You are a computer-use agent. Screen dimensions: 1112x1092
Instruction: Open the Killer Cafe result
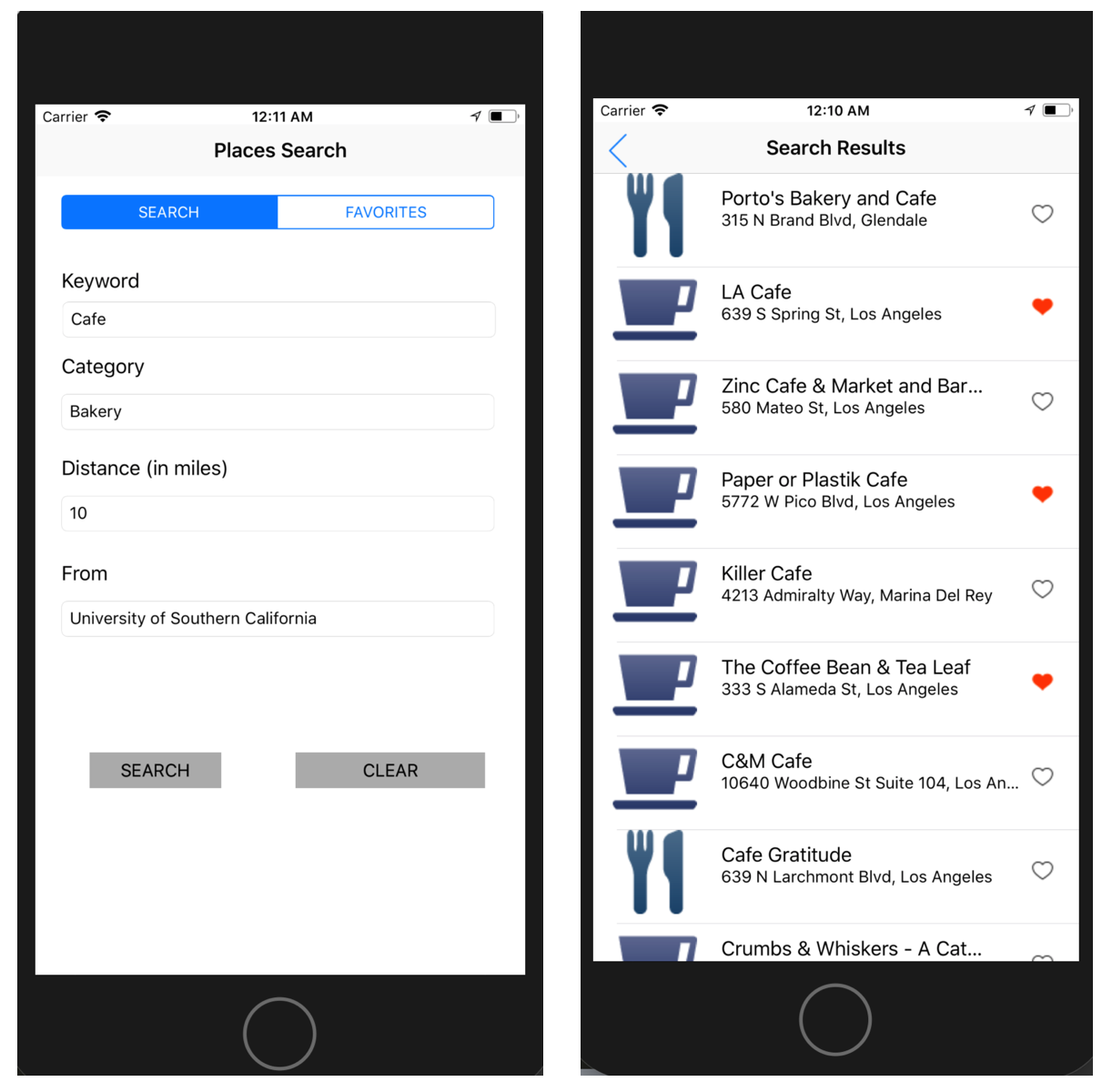855,584
